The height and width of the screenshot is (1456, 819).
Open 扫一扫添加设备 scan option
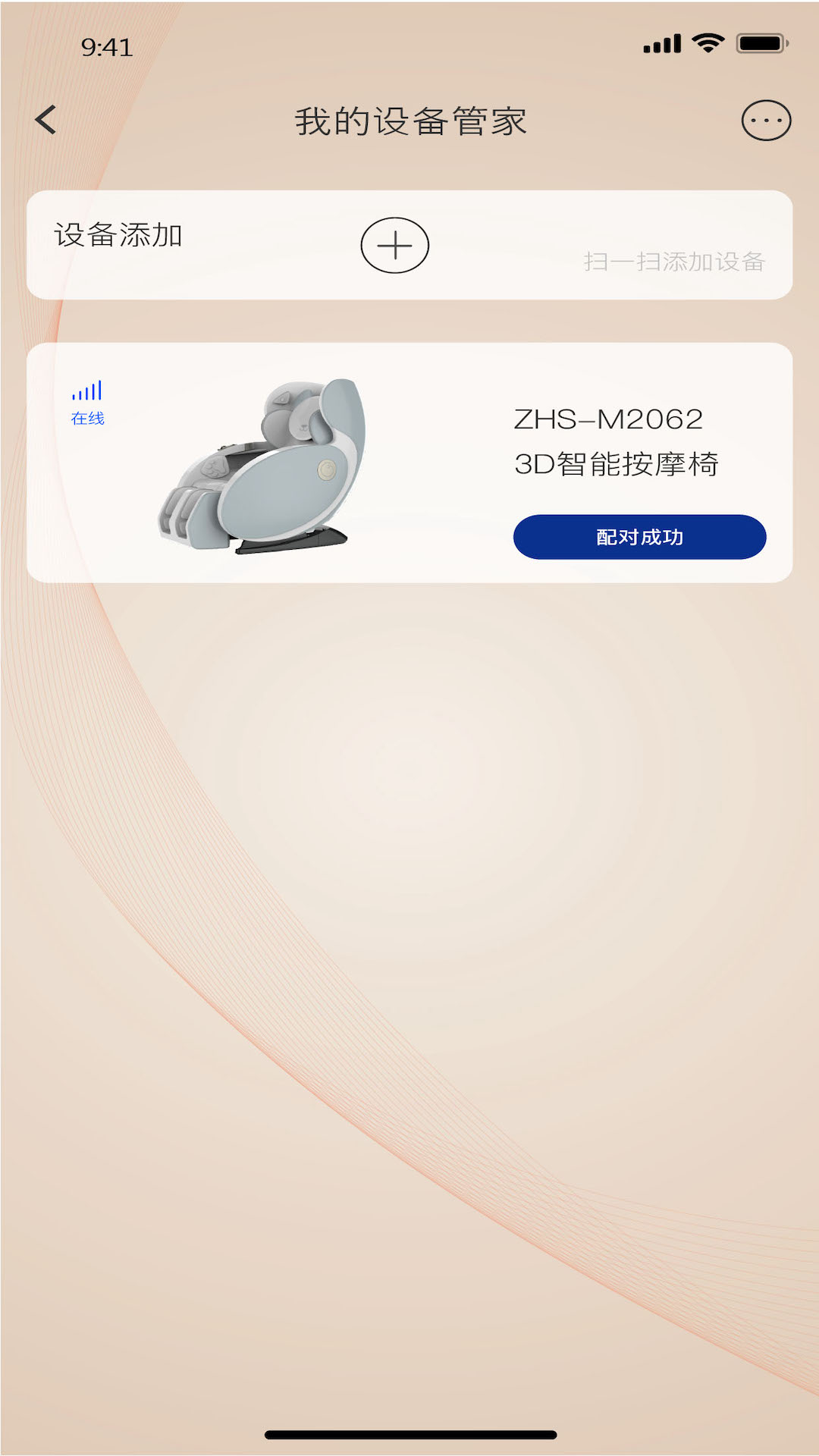coord(673,262)
